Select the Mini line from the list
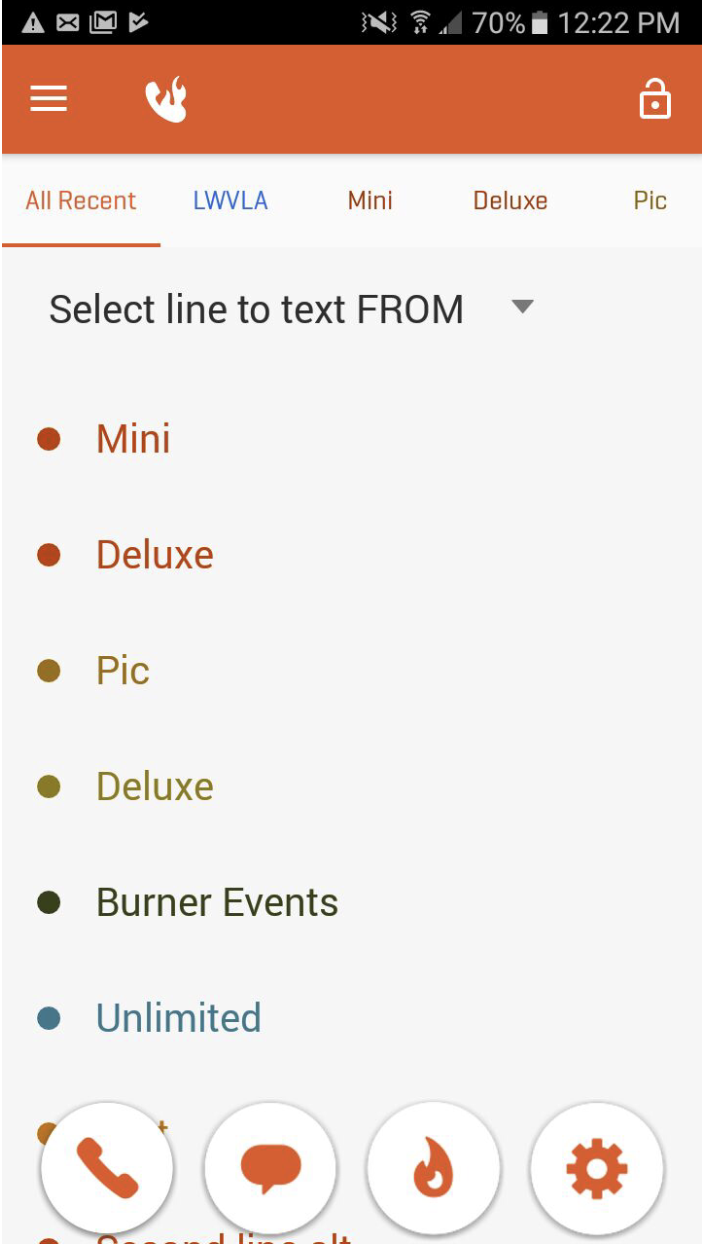 pyautogui.click(x=133, y=439)
